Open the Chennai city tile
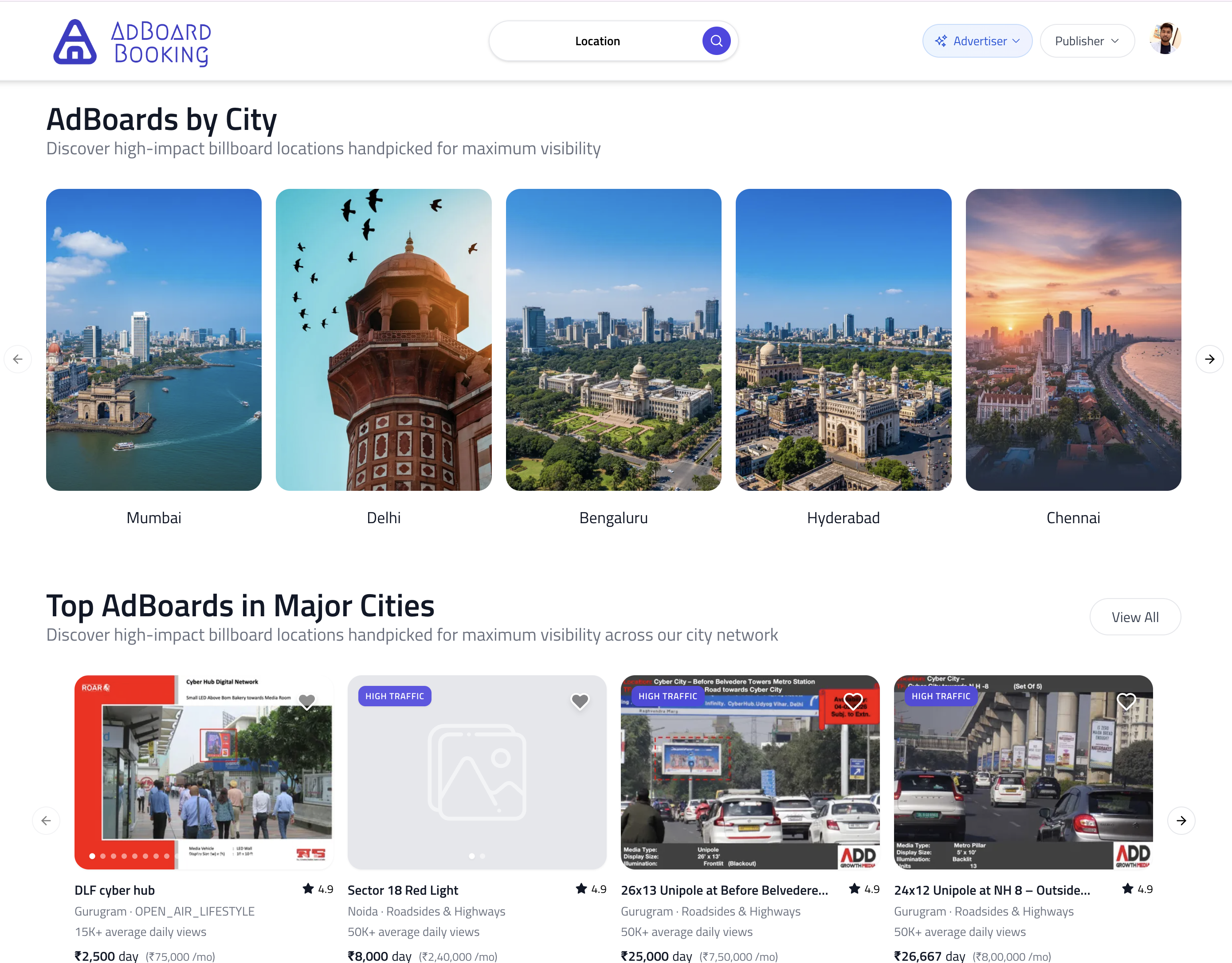 (1072, 340)
